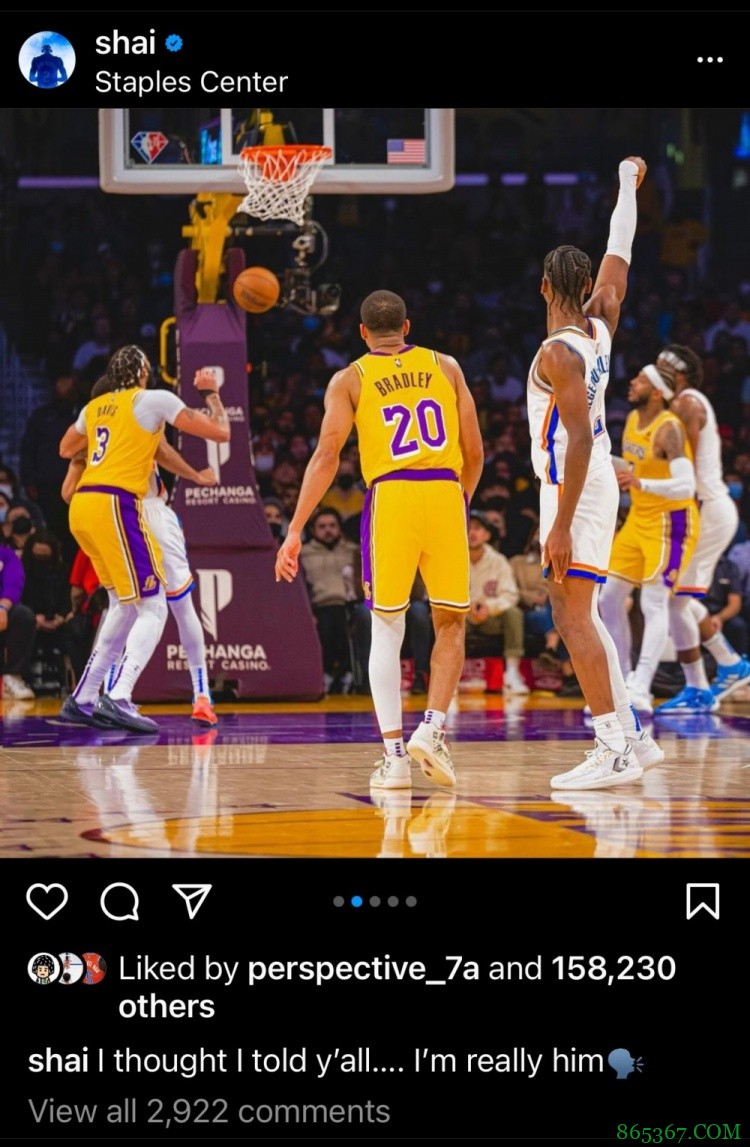View all 2,922 comments
Viewport: 750px width, 1147px height.
[x=209, y=1111]
